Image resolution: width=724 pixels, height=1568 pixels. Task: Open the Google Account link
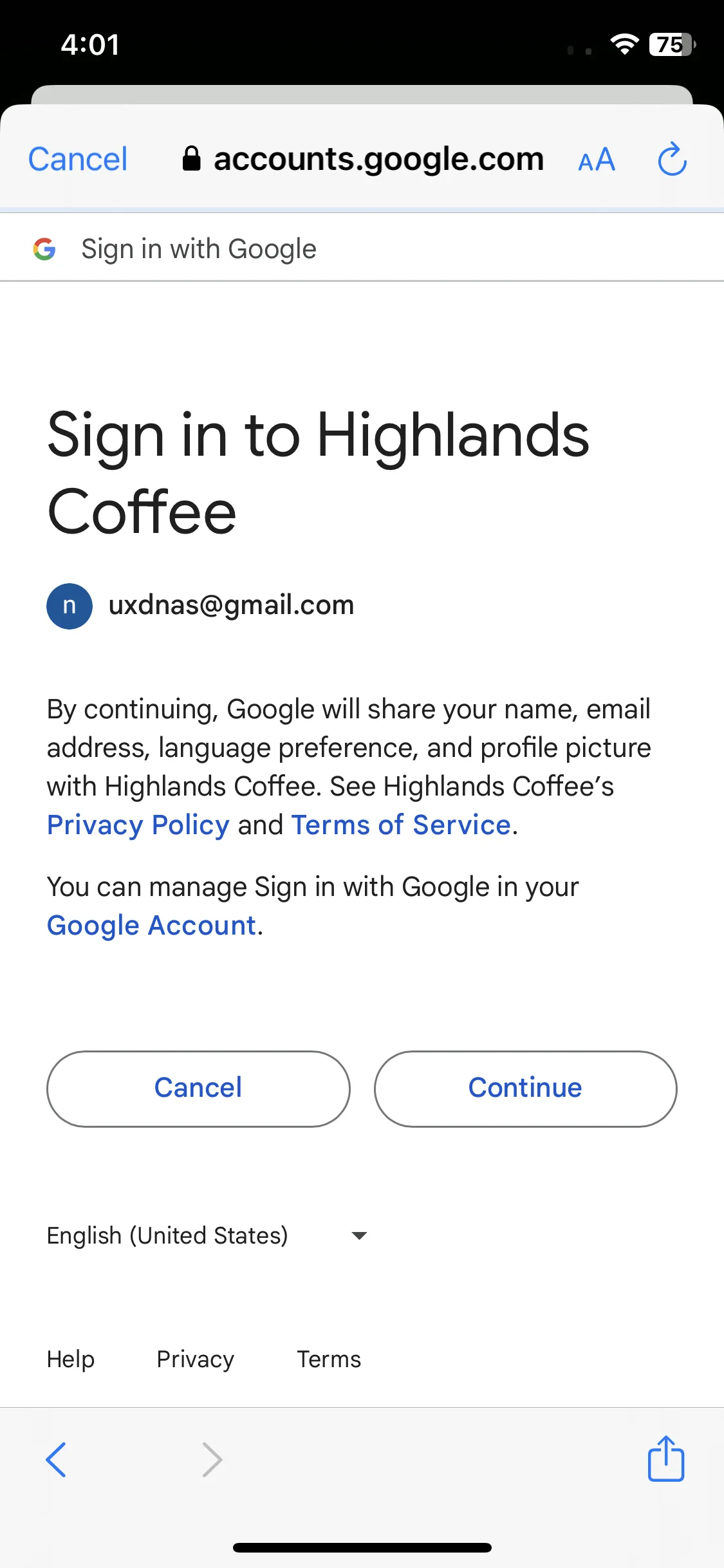(152, 925)
